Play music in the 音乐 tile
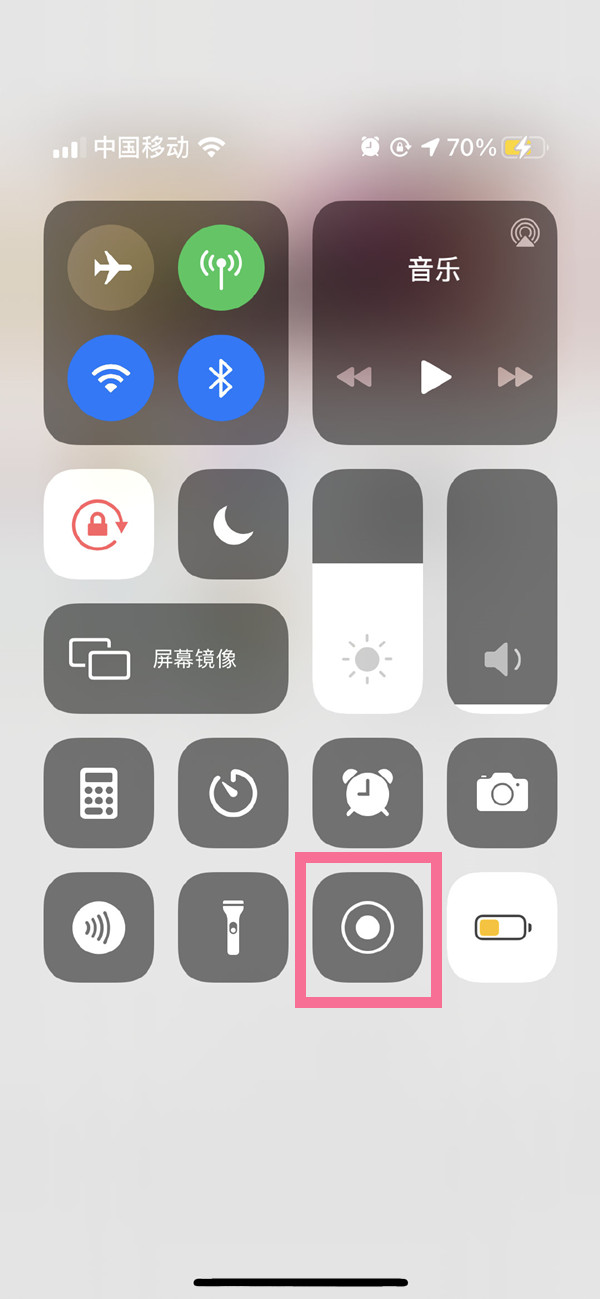Viewport: 600px width, 1299px height. [434, 377]
